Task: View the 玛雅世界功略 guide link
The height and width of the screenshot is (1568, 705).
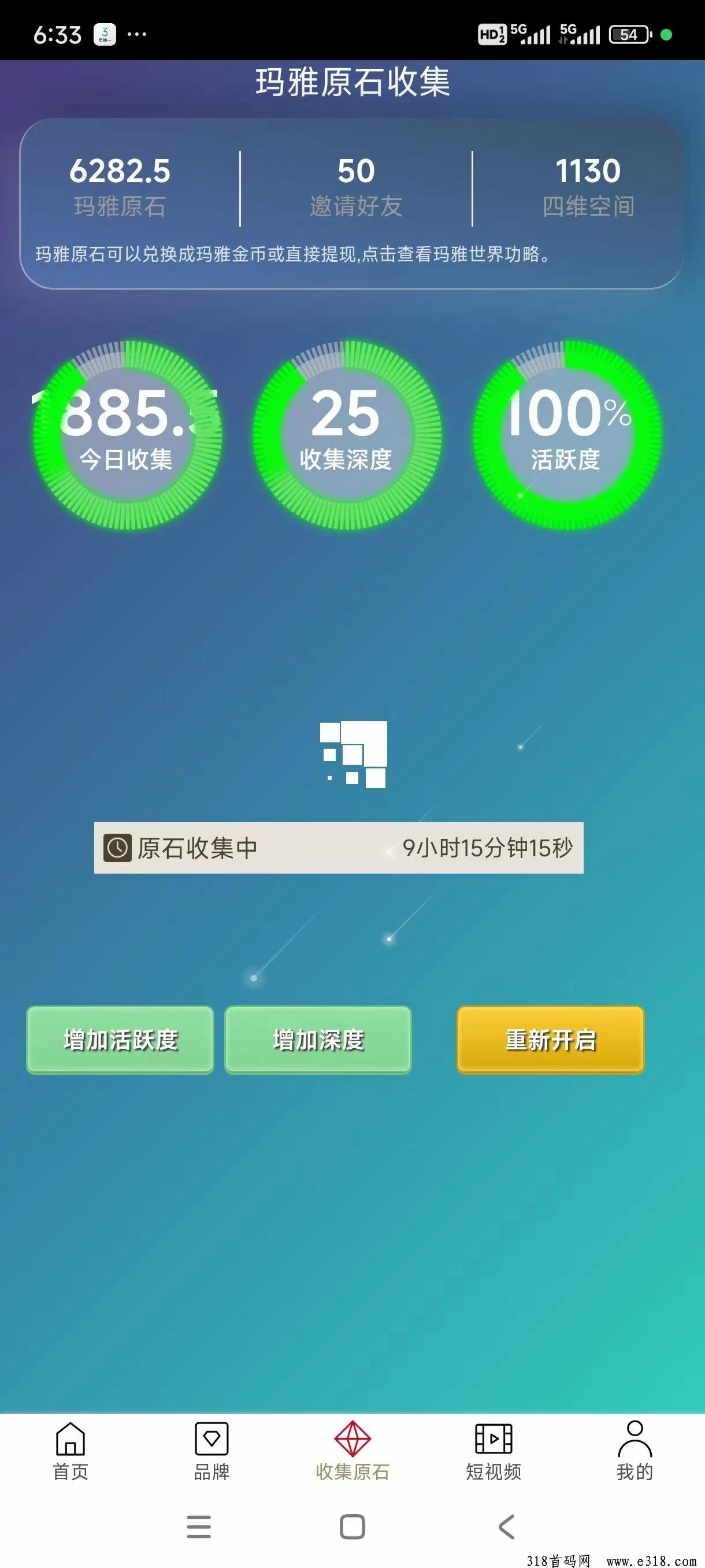Action: point(485,254)
